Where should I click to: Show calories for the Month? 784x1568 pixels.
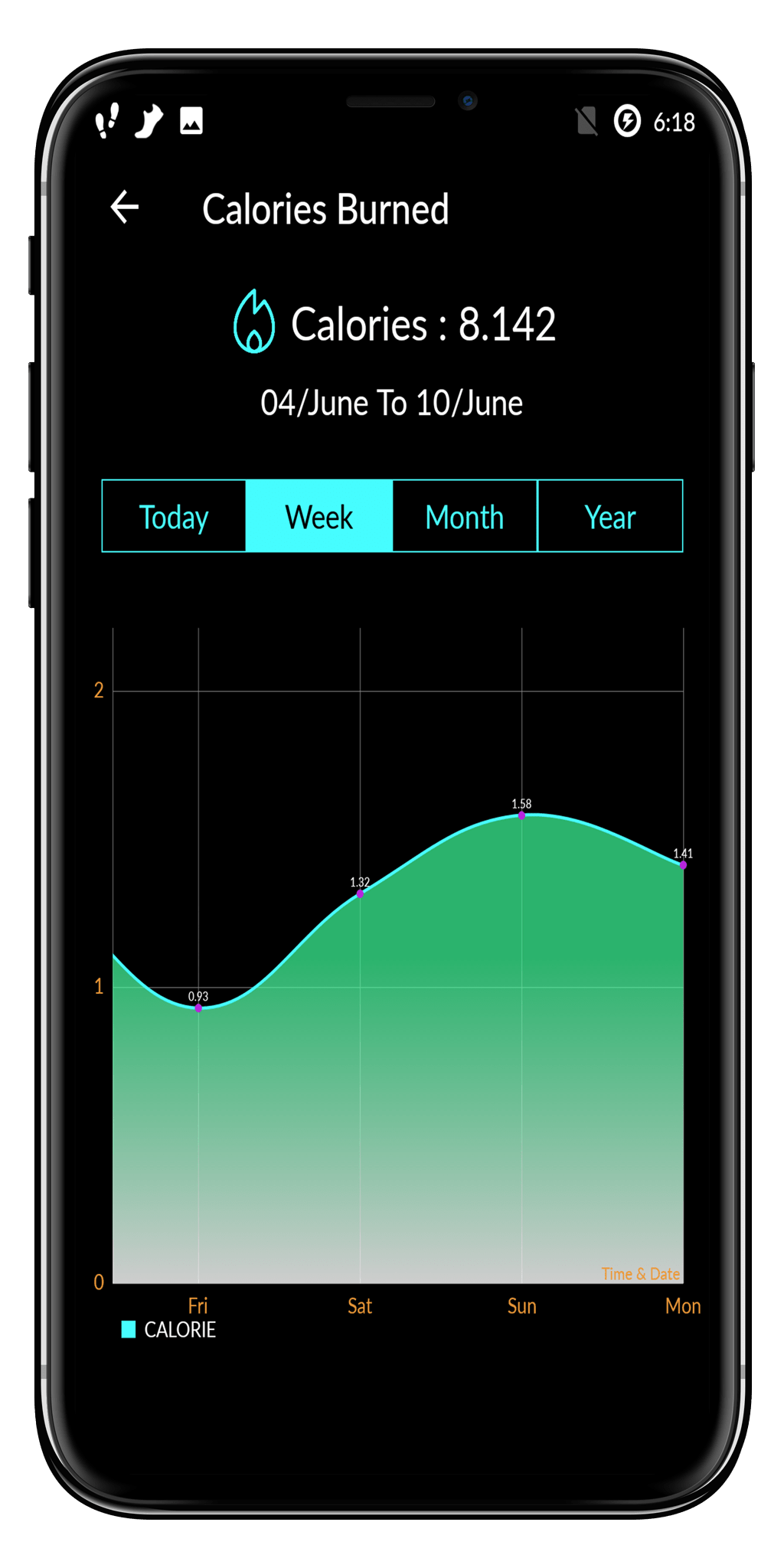pos(465,516)
